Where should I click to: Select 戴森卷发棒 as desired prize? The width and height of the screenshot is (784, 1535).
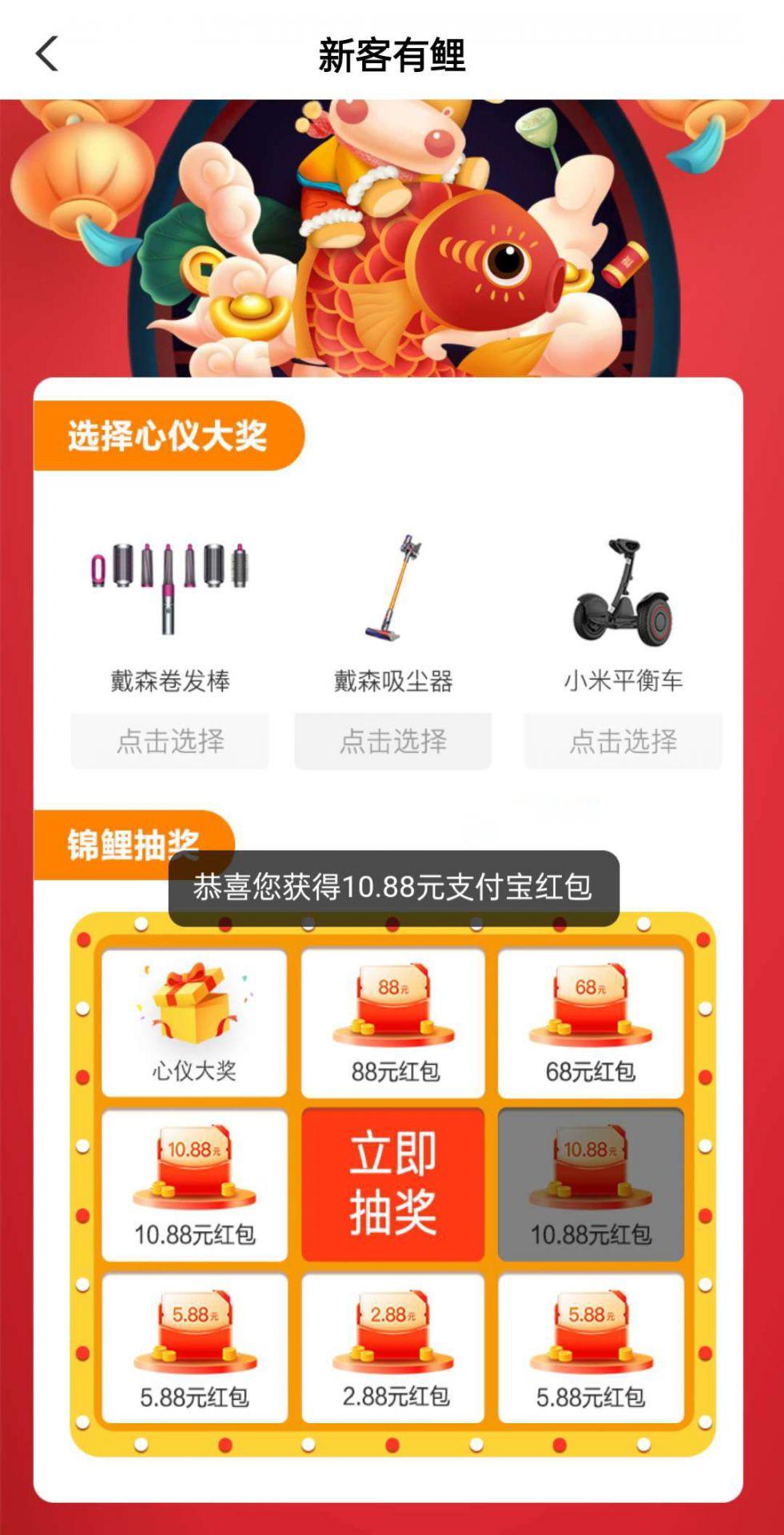169,741
